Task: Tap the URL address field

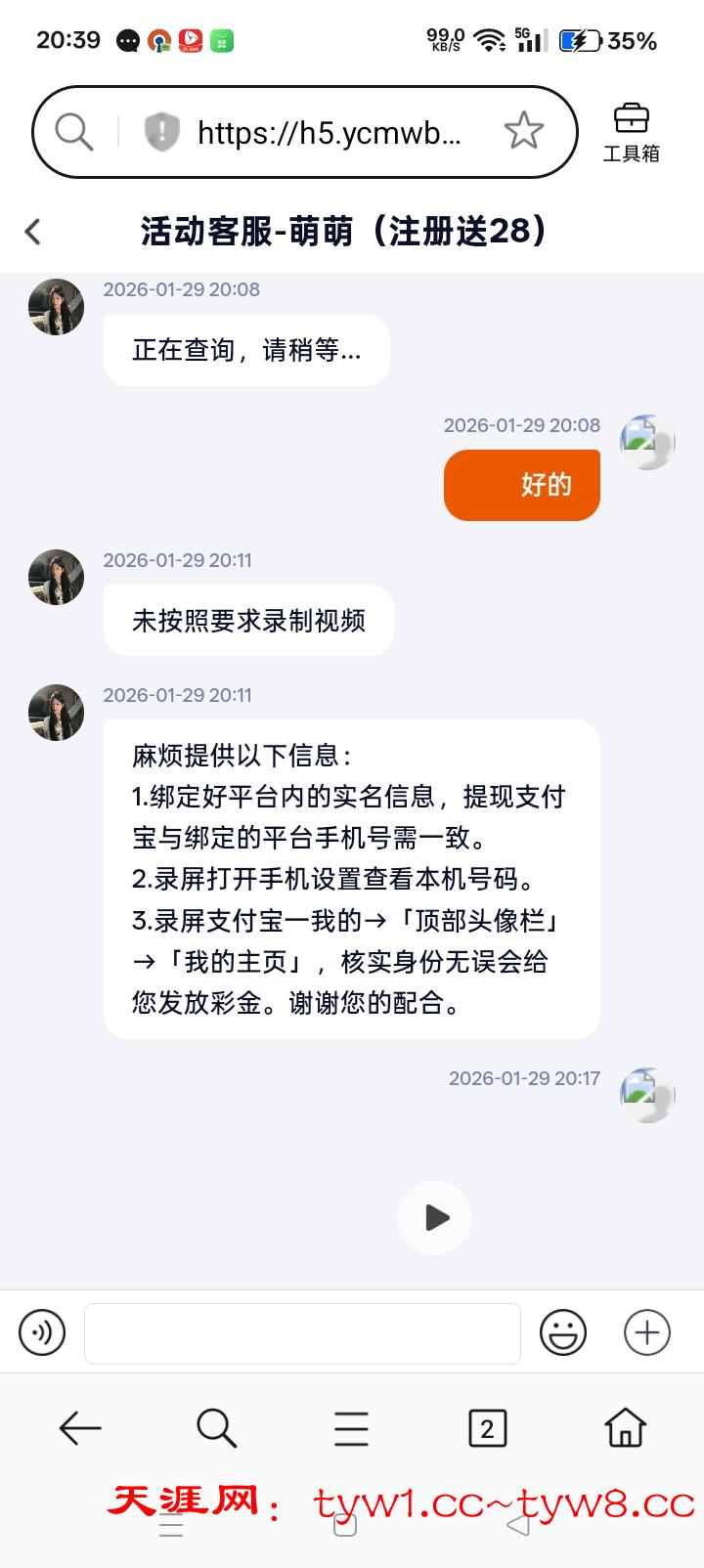Action: point(329,132)
